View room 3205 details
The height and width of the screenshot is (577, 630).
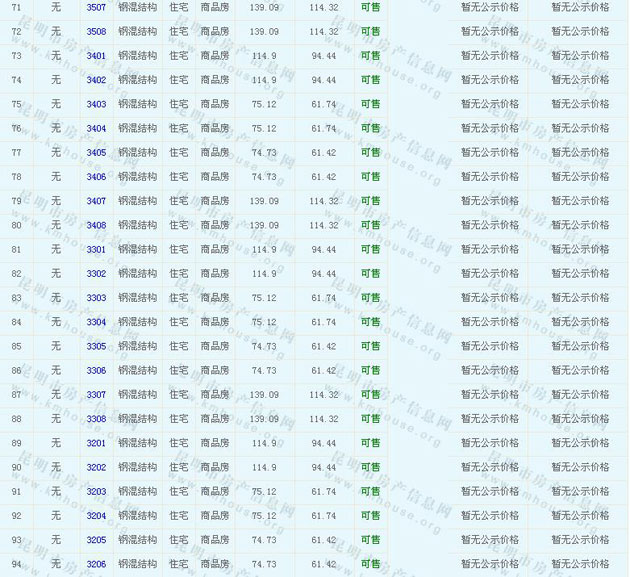click(96, 540)
